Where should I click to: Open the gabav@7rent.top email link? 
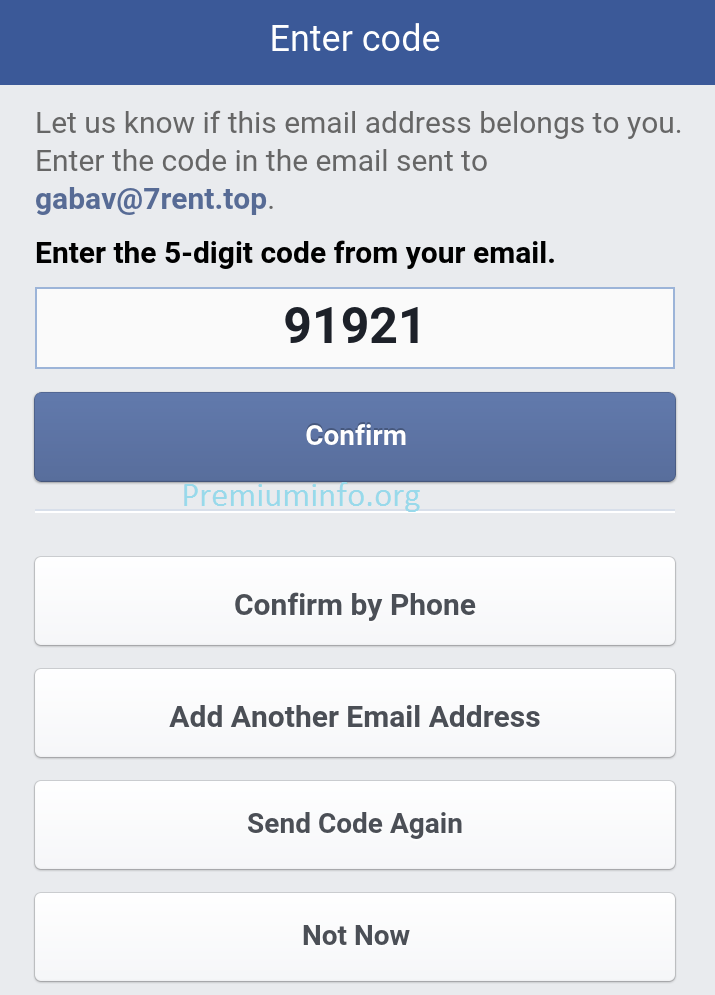[x=151, y=199]
